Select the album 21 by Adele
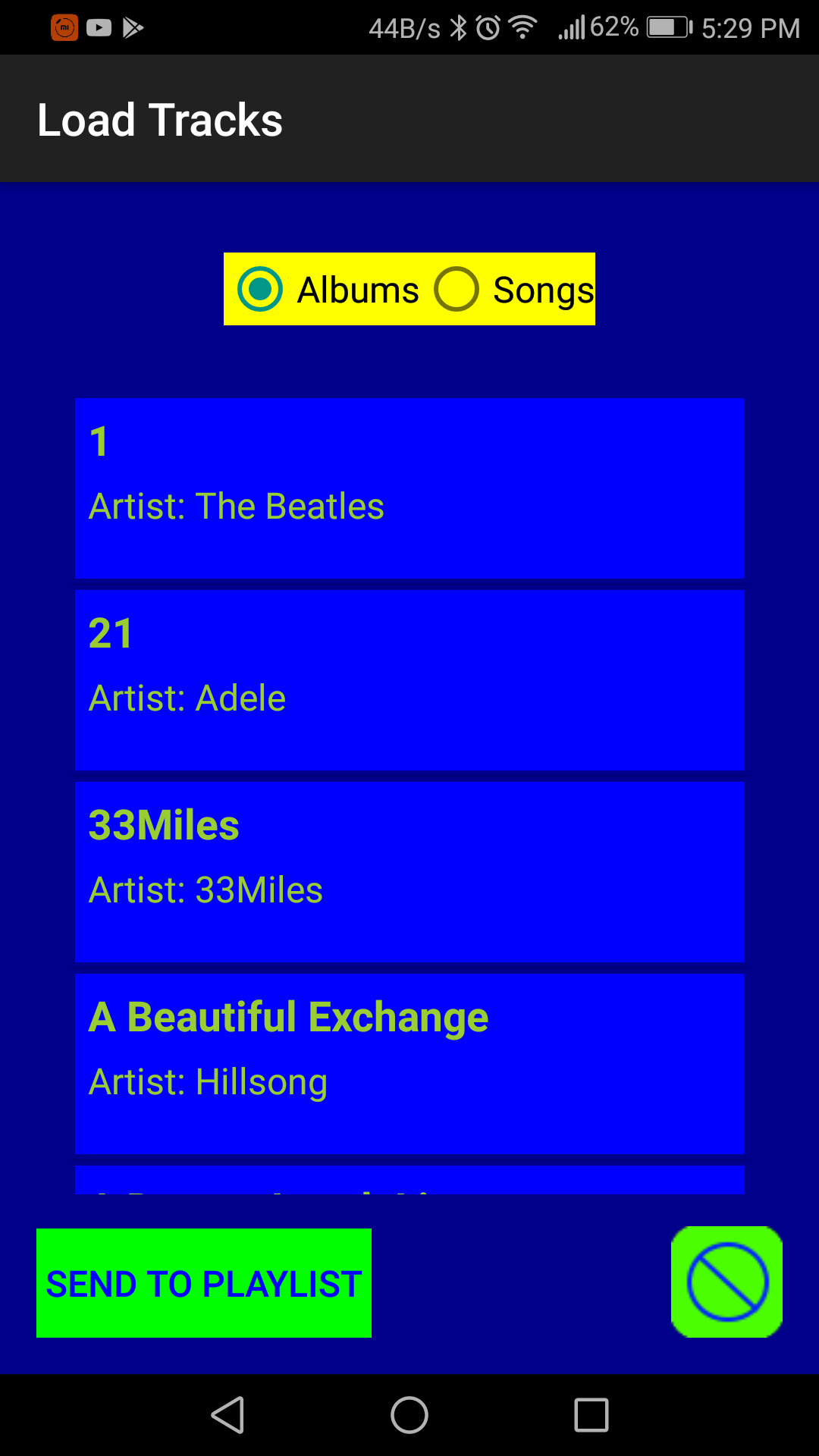The height and width of the screenshot is (1456, 819). pos(409,679)
